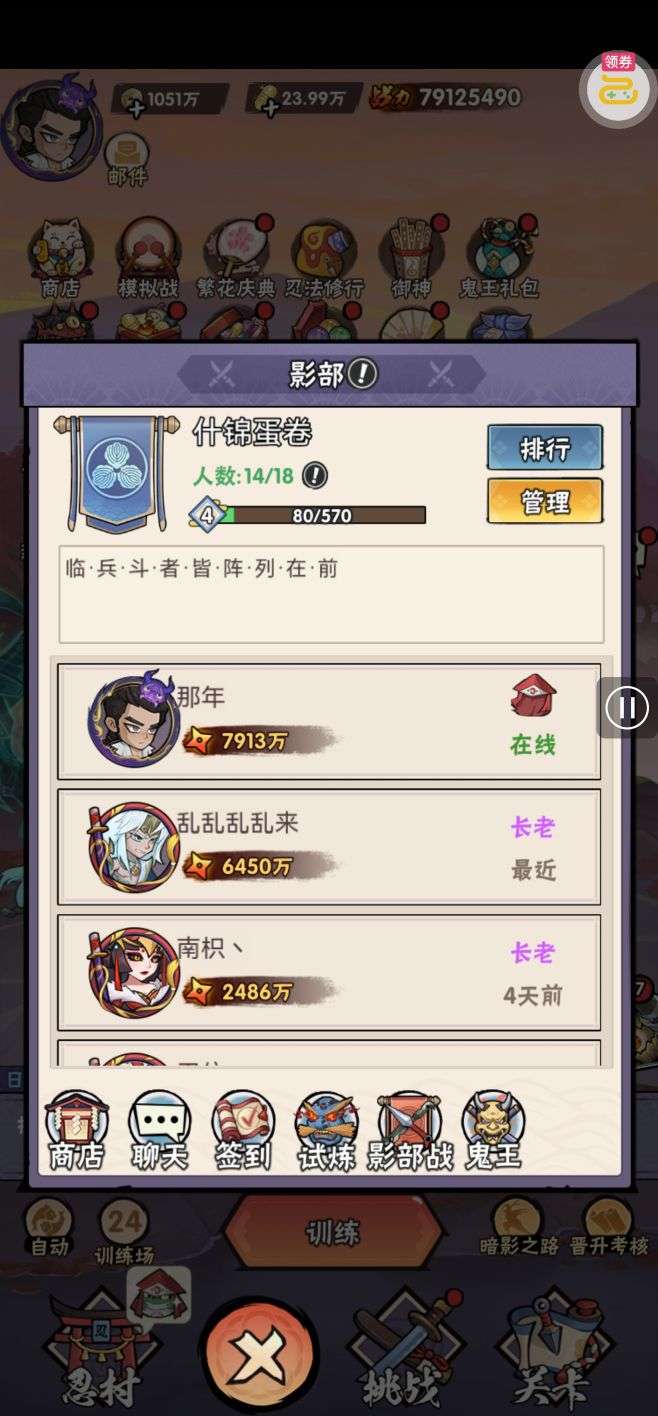This screenshot has width=658, height=1416.
Task: Open the 聊天 chat
Action: click(160, 1131)
